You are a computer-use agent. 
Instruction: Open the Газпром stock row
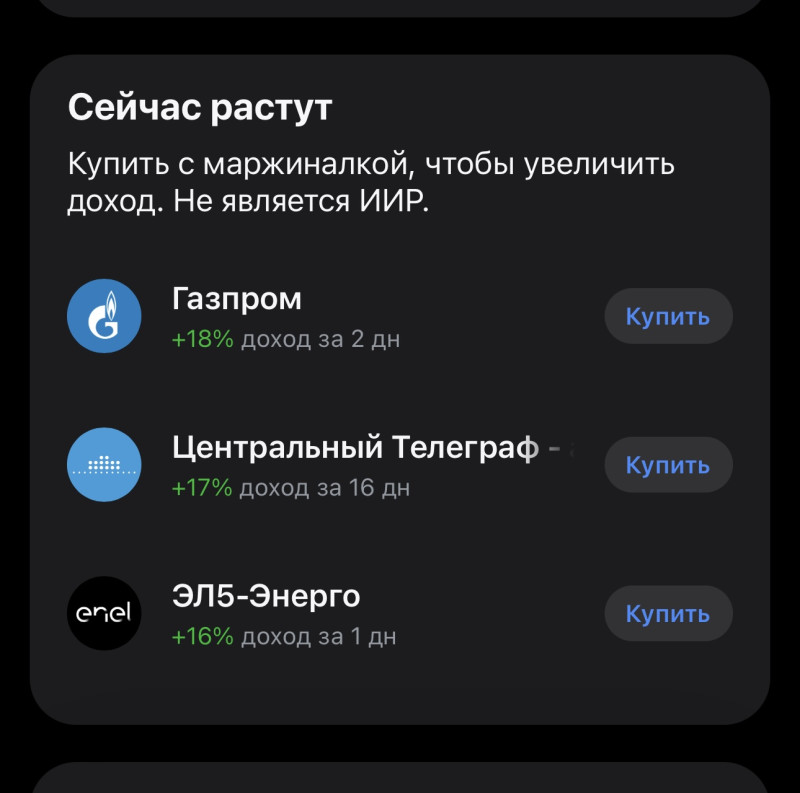300,316
